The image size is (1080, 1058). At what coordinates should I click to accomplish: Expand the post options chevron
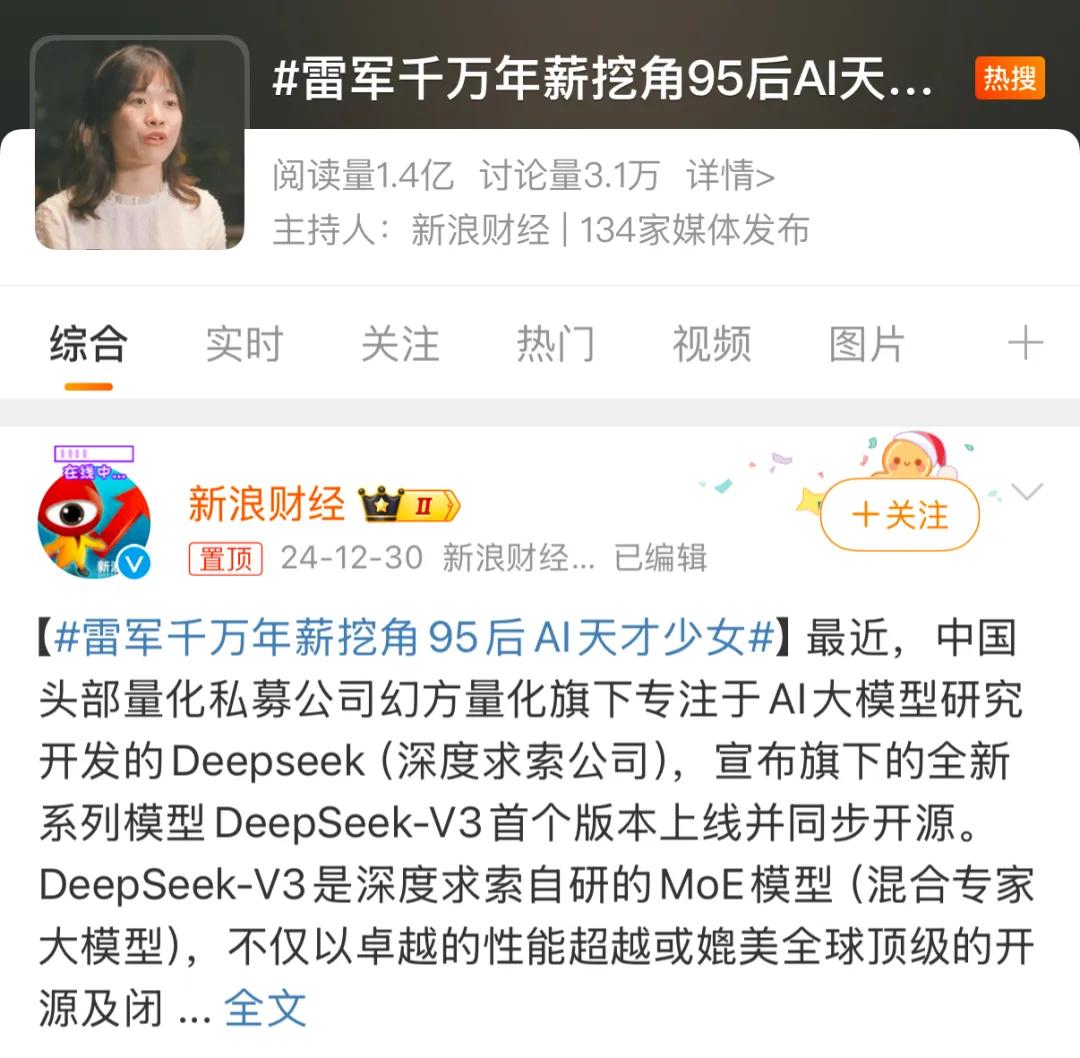tap(1027, 491)
